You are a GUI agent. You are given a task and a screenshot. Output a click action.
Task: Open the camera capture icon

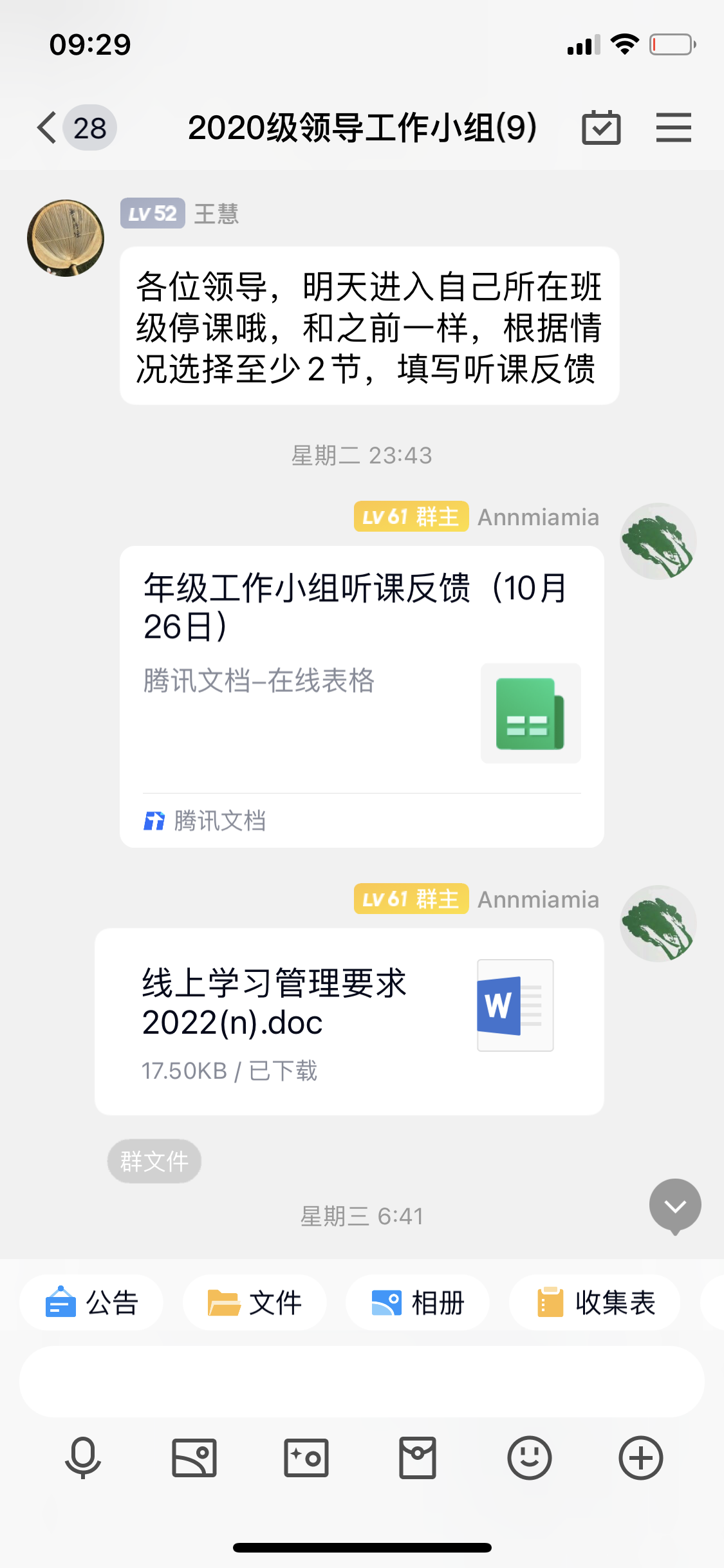306,1458
